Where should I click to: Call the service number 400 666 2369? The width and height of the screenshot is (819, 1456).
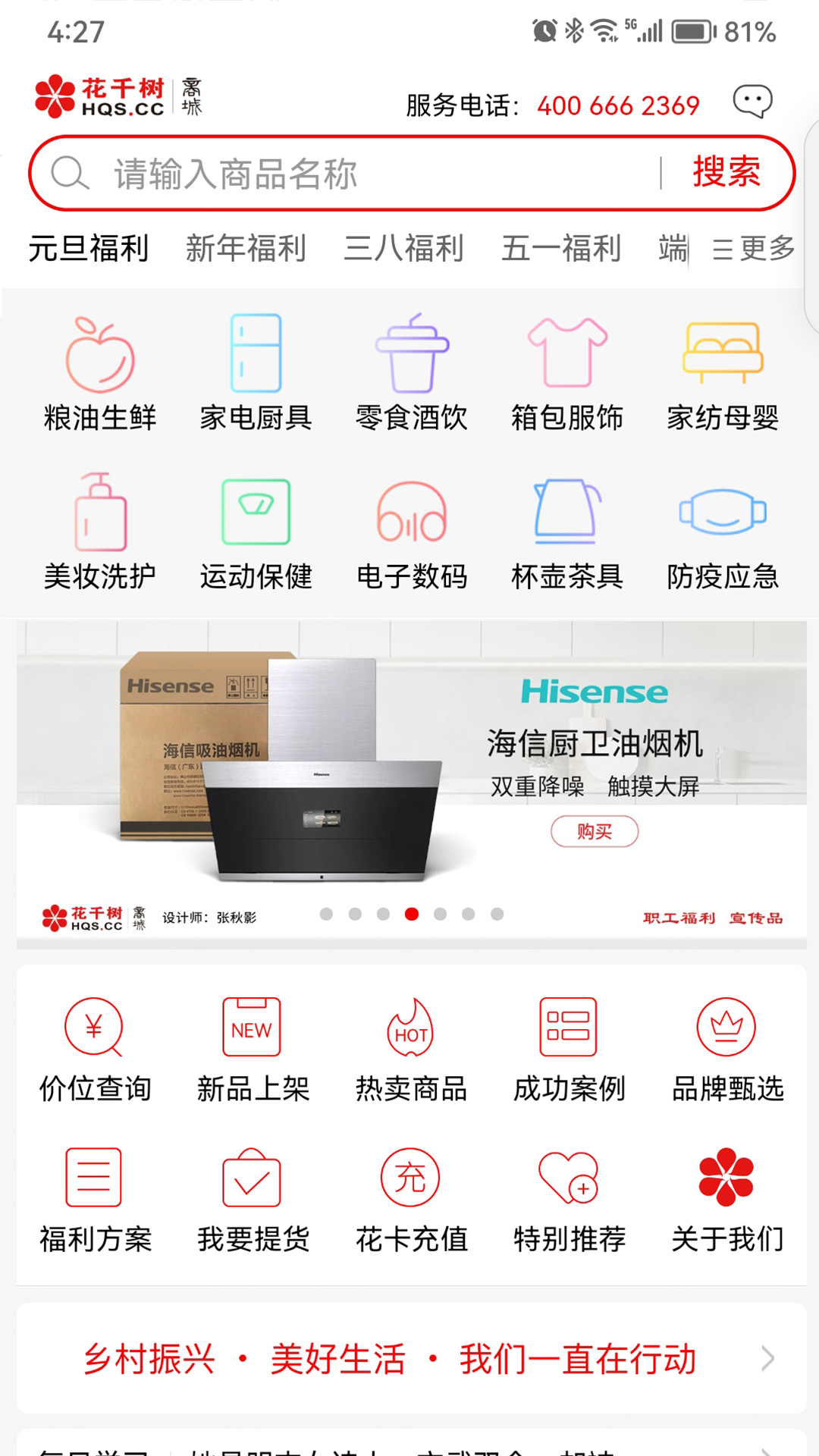(x=618, y=106)
